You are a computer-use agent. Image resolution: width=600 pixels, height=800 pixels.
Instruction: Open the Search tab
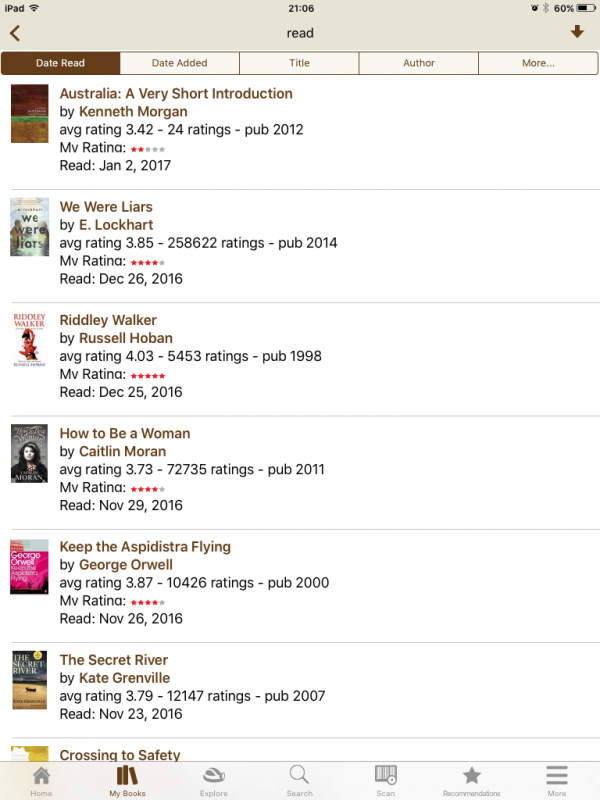pyautogui.click(x=299, y=780)
